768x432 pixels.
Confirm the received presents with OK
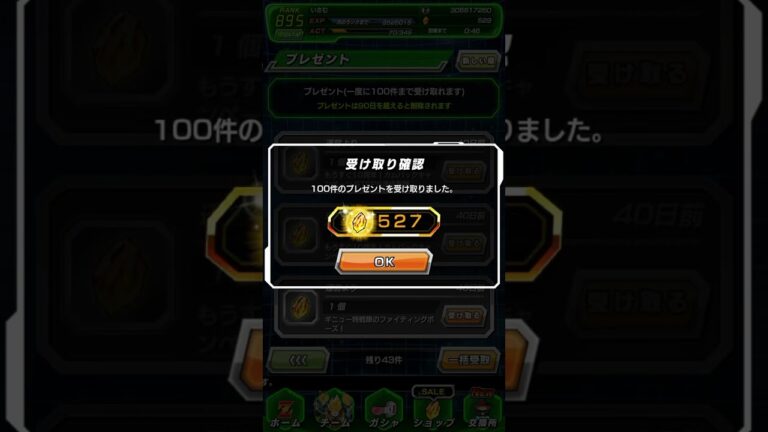click(x=384, y=261)
